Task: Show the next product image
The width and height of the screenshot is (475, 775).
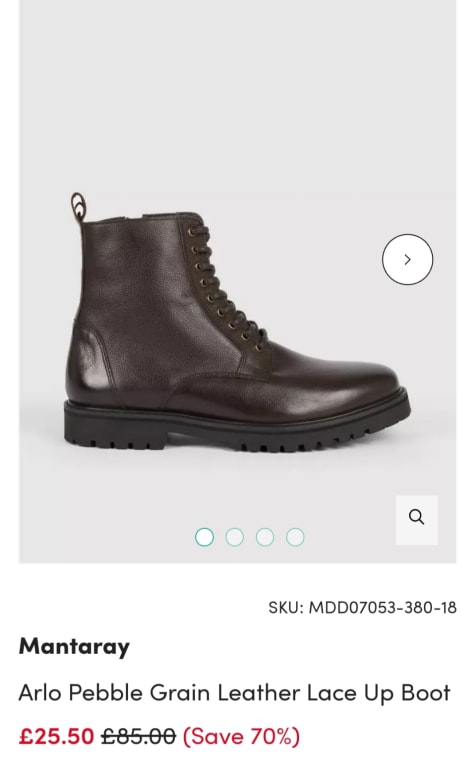Action: (x=407, y=259)
